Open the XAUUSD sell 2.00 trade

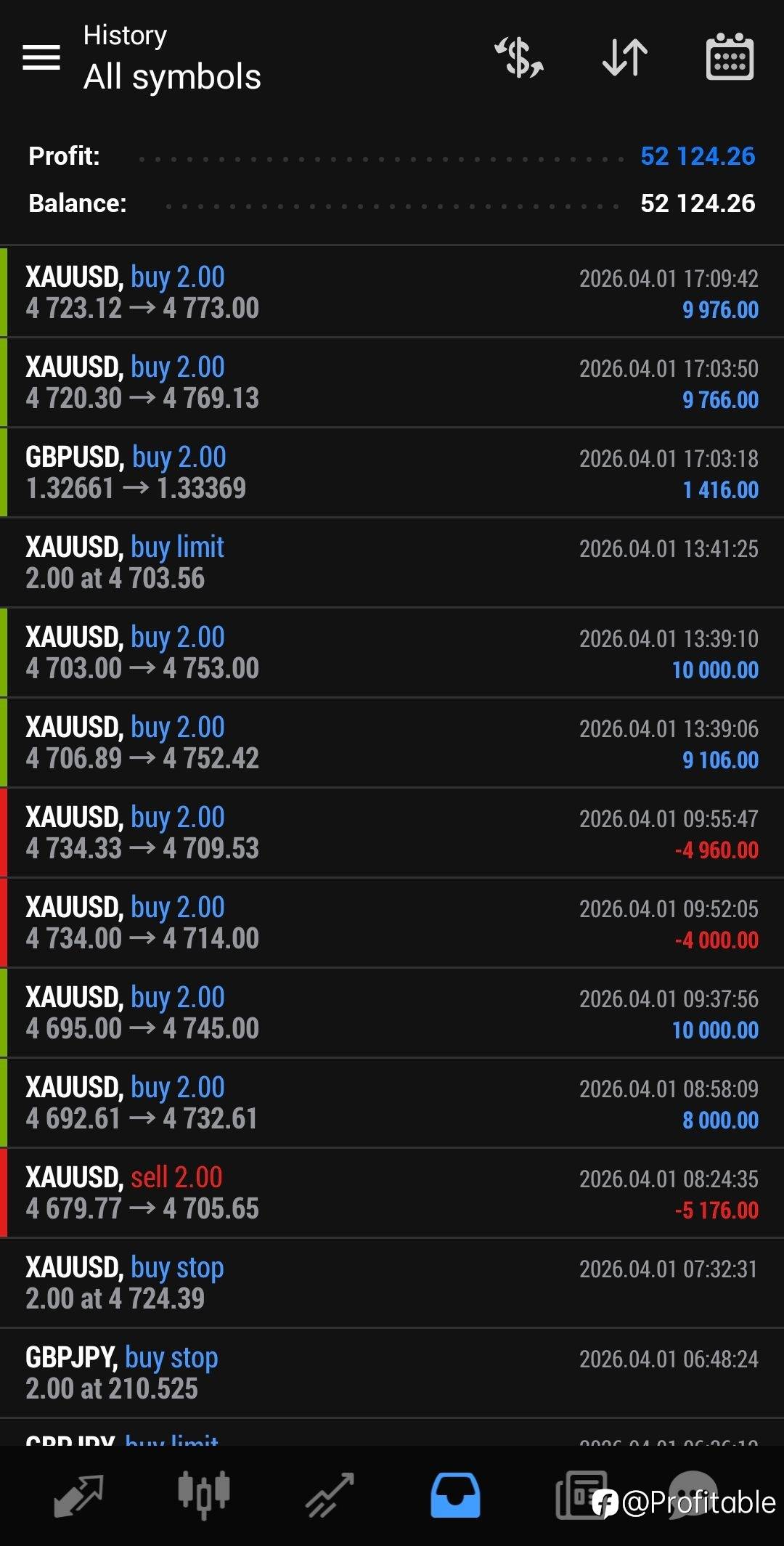tap(392, 1192)
